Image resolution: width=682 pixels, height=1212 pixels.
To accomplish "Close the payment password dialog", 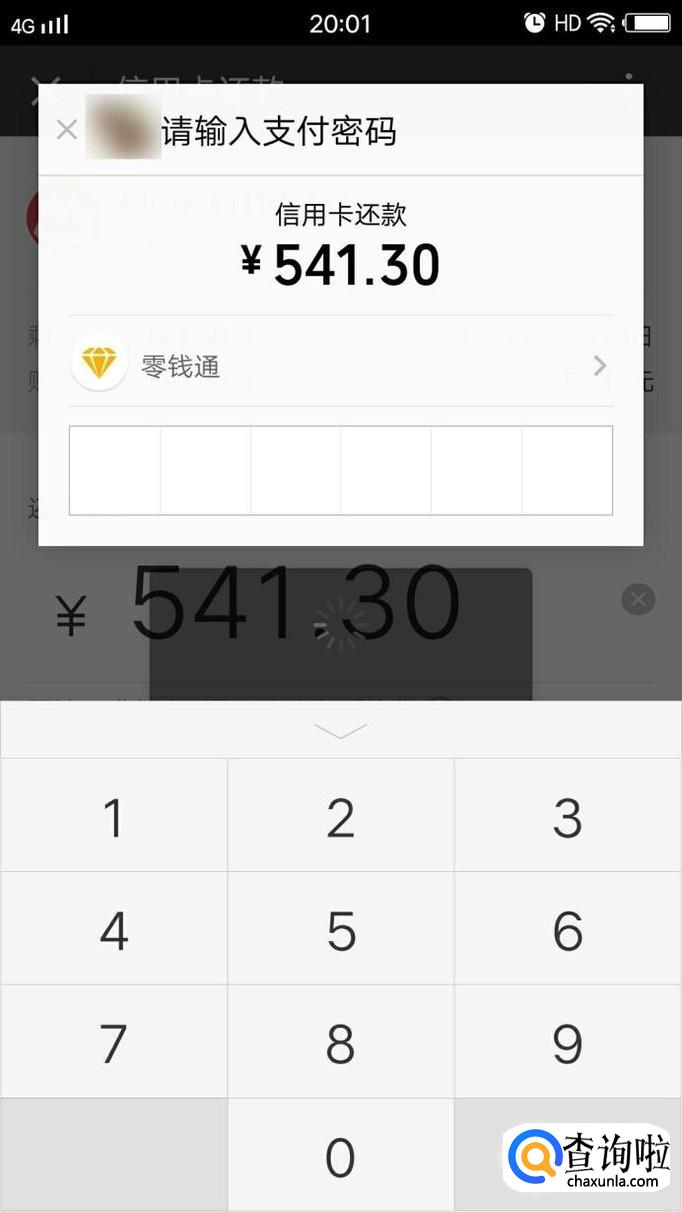I will [67, 130].
